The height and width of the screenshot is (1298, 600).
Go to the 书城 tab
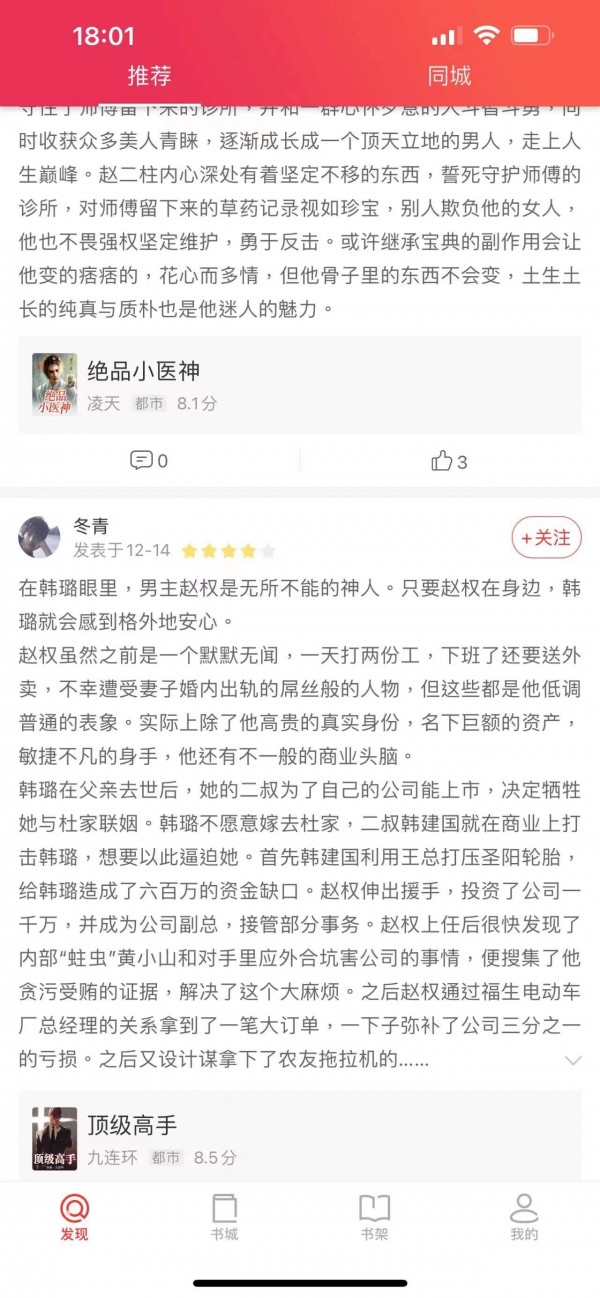click(224, 1216)
